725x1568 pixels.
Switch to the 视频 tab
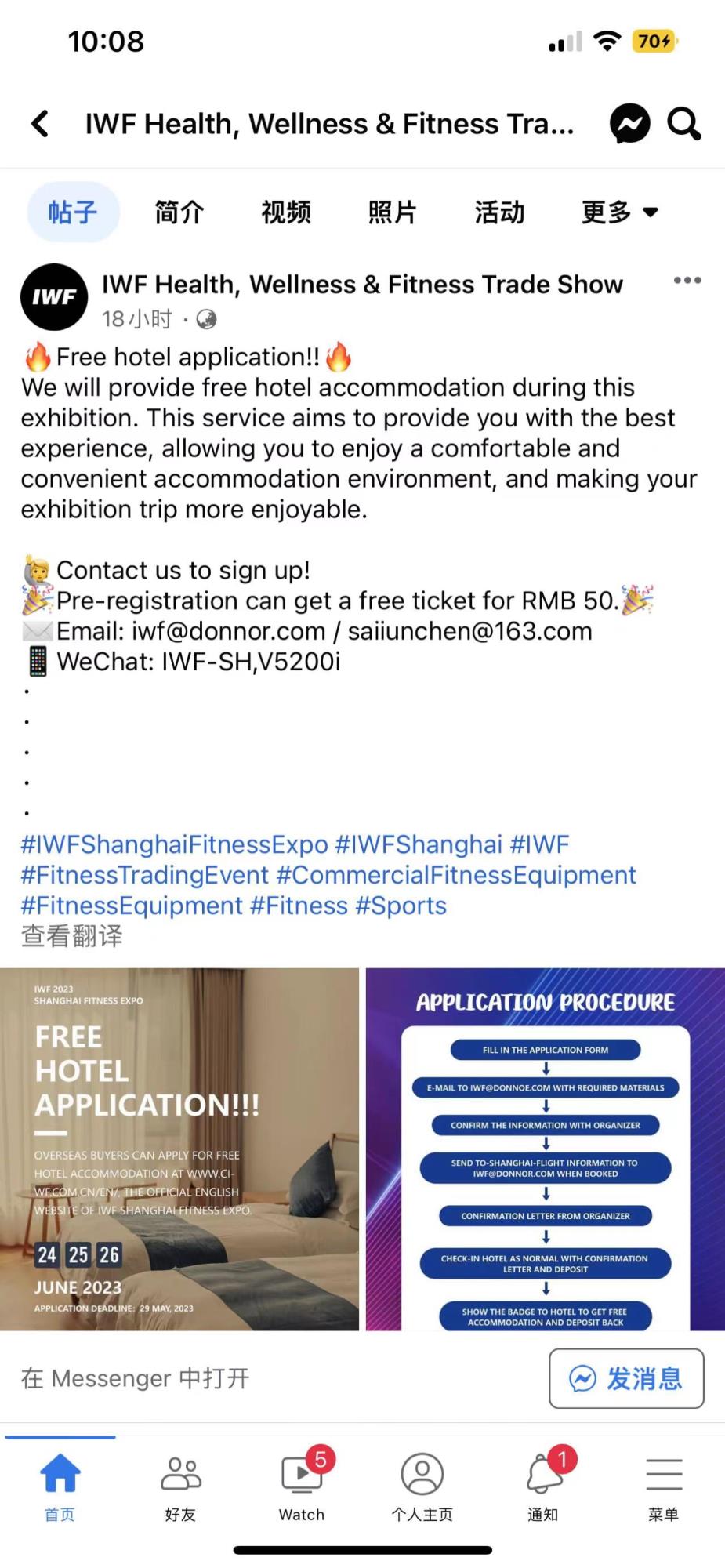[286, 212]
